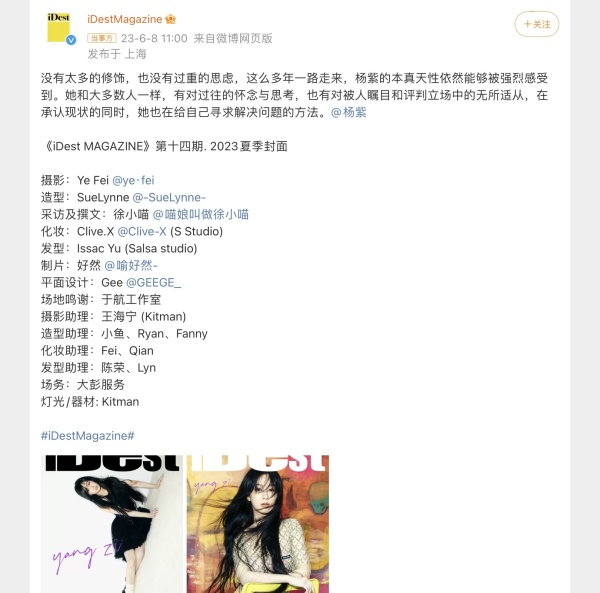600x593 pixels.
Task: Open the iDestMagazine username link
Action: 125,19
